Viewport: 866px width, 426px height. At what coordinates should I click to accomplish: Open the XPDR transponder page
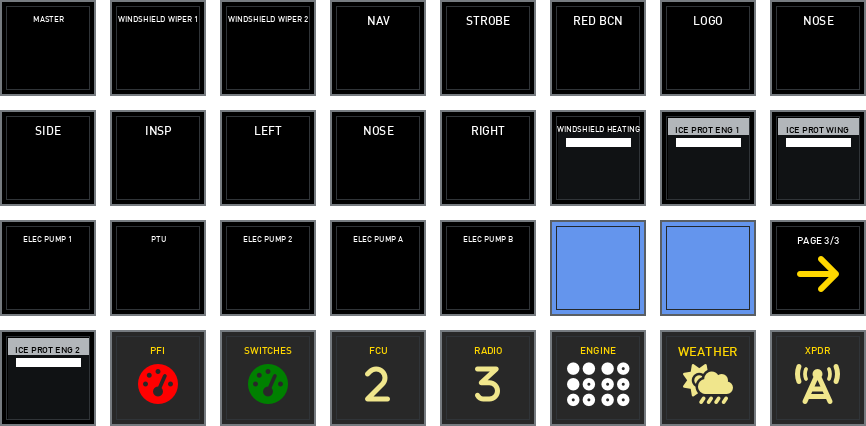818,378
